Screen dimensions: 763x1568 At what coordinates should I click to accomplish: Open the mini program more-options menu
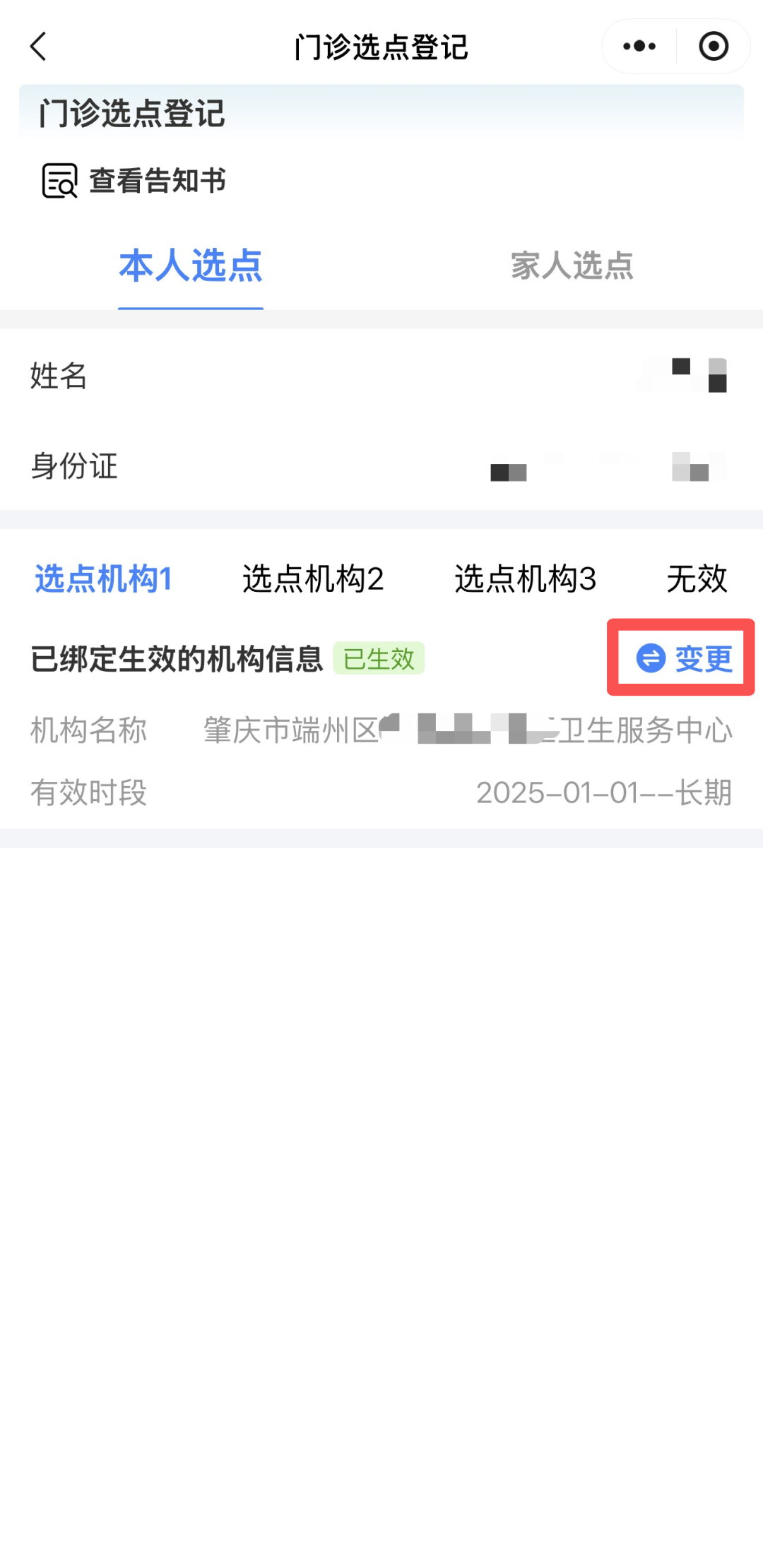pos(639,47)
